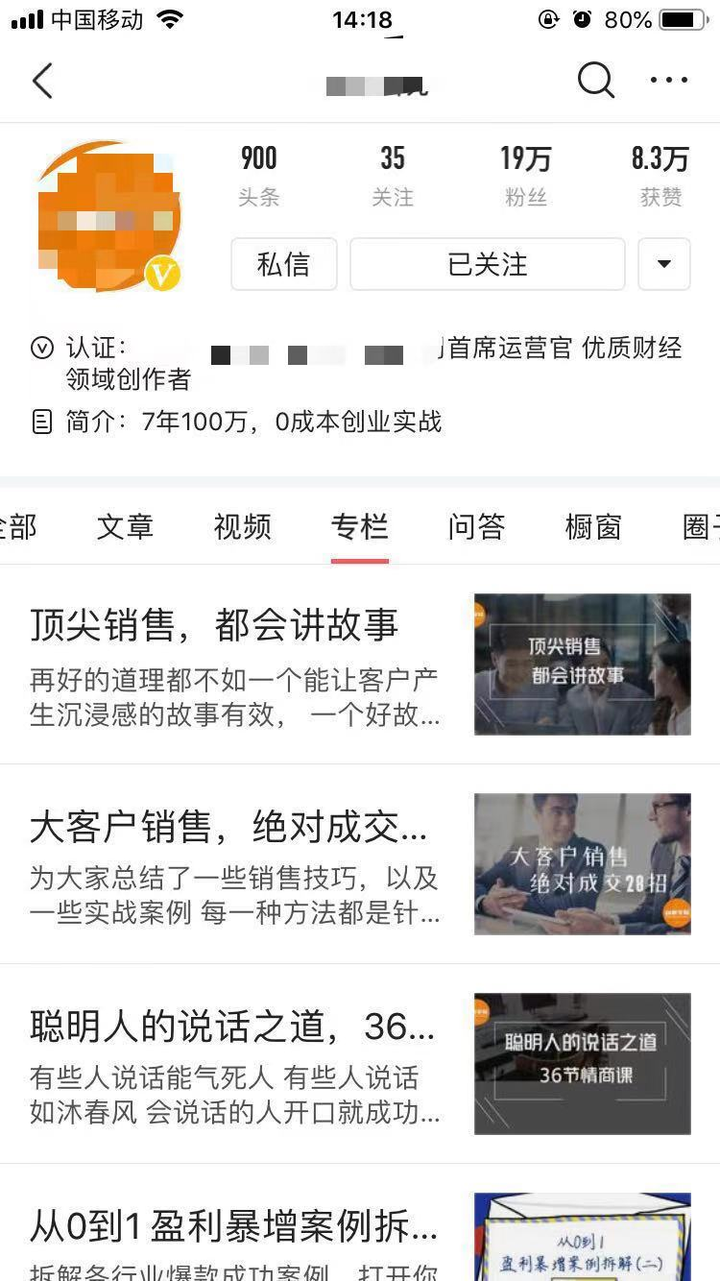
Task: Open search in the top bar
Action: click(x=595, y=80)
